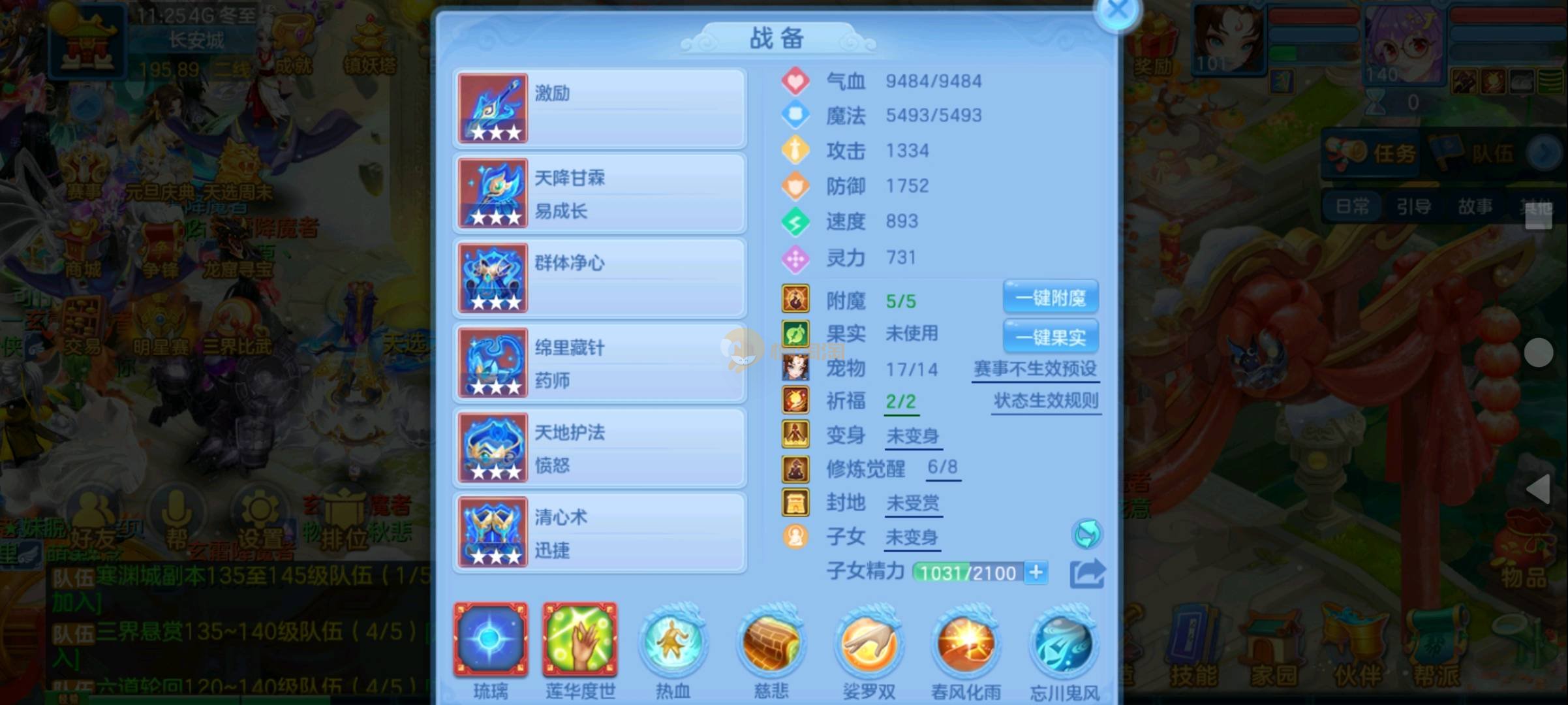Tap the 一键附魔 button
Screen dimensions: 1568x705
pyautogui.click(x=1050, y=298)
